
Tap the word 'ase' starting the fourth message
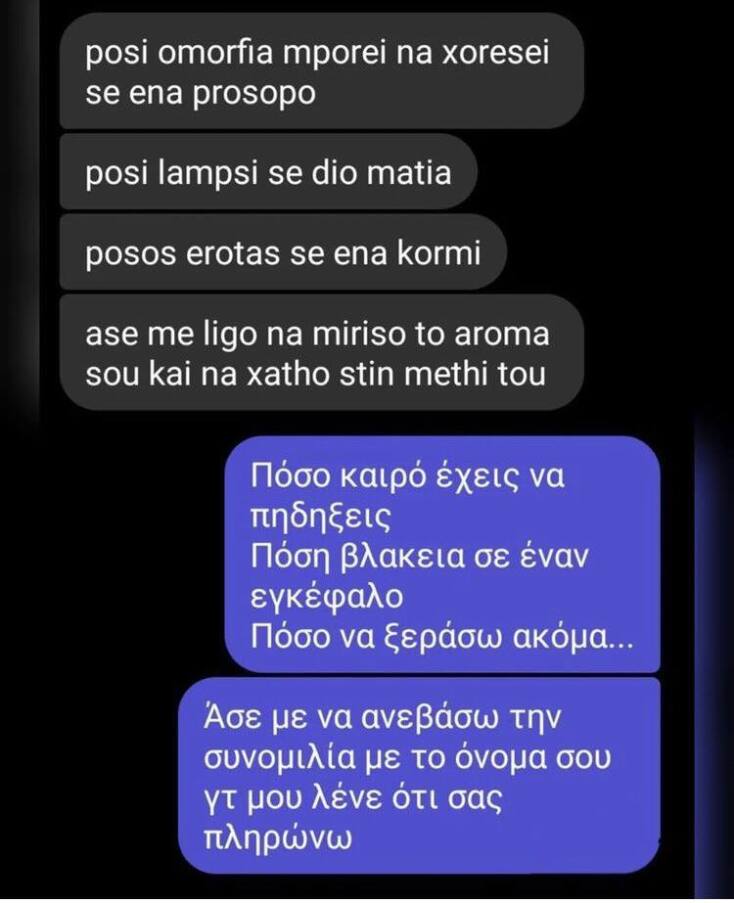coord(115,335)
